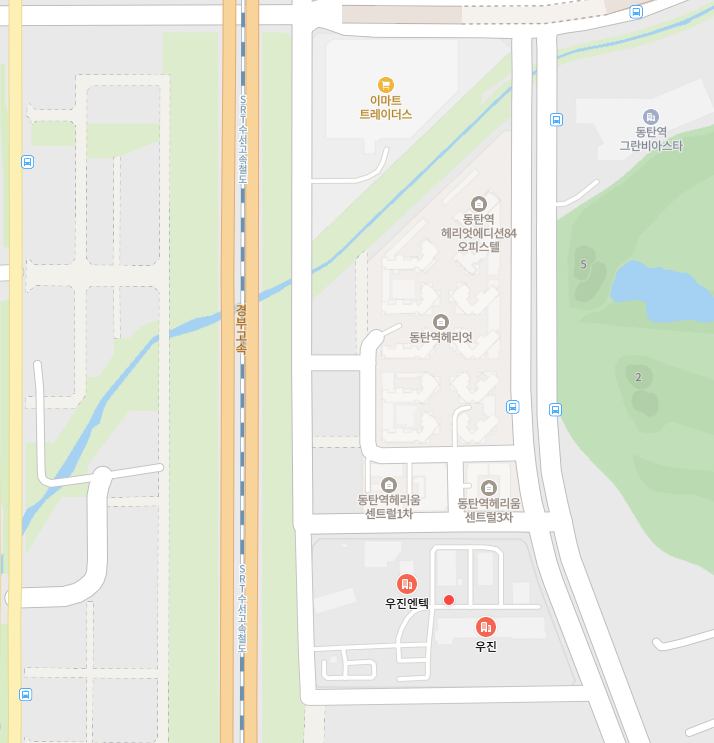Tap the 우진 company marker
The width and height of the screenshot is (714, 743).
[x=486, y=626]
